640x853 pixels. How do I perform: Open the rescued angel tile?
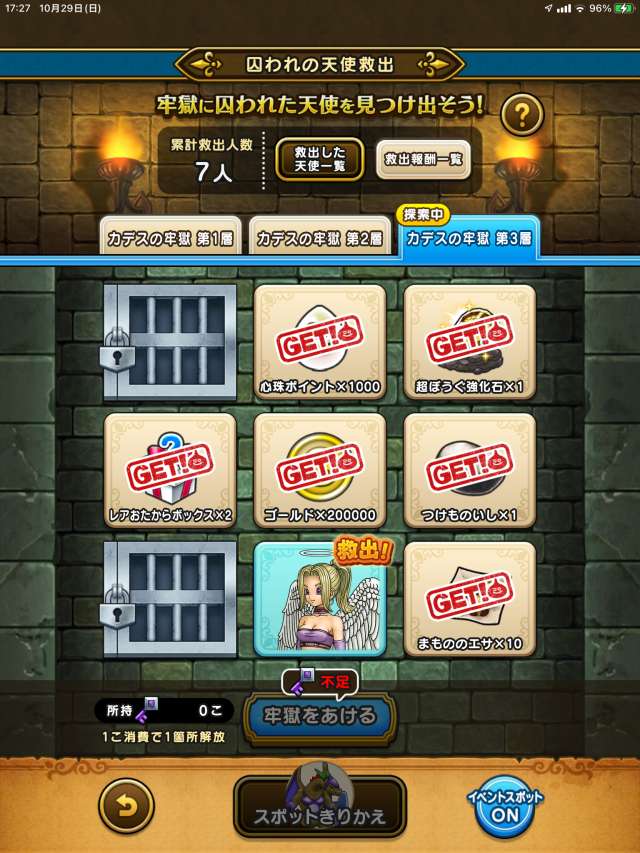click(319, 598)
